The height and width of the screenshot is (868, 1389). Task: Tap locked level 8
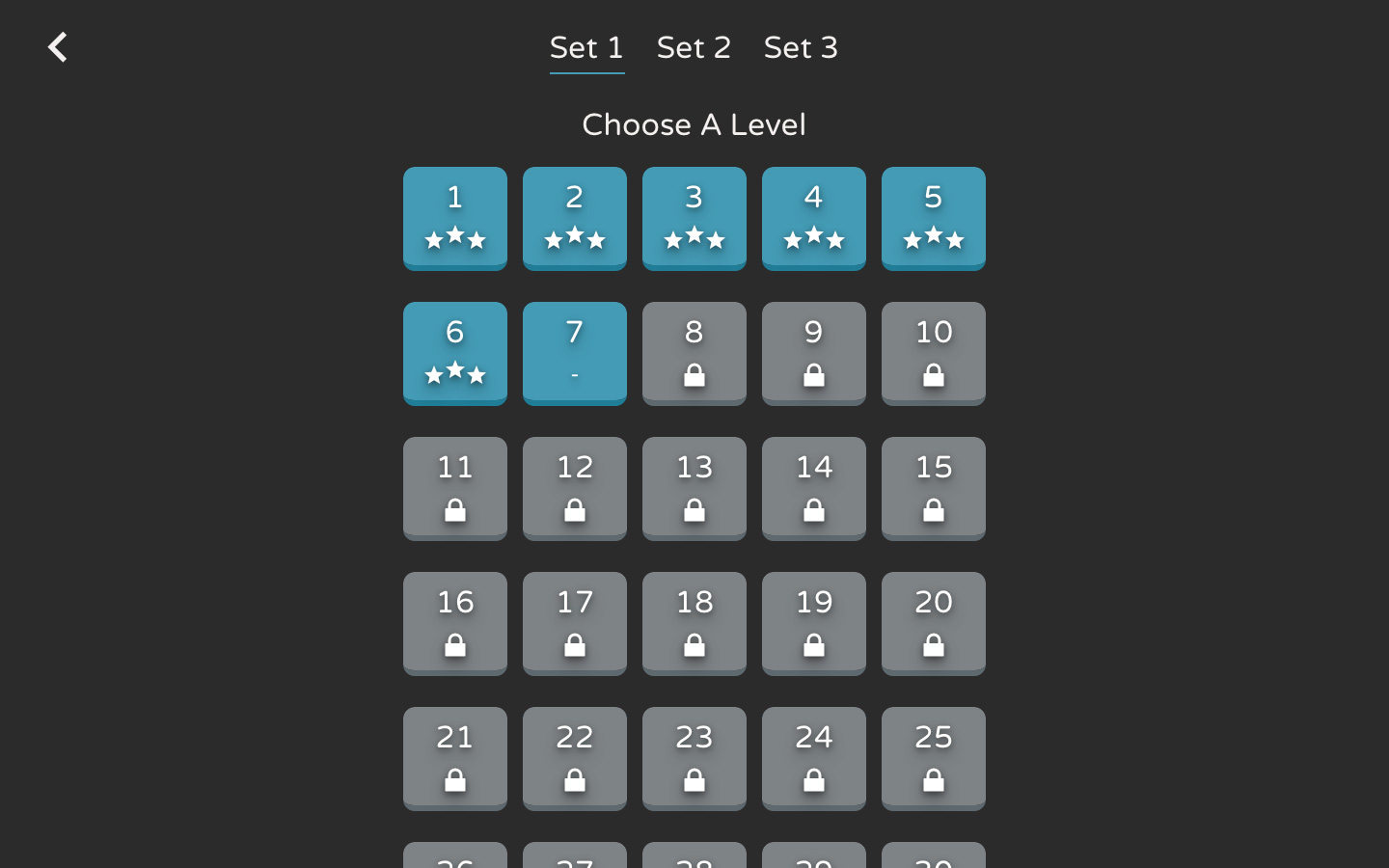point(694,353)
